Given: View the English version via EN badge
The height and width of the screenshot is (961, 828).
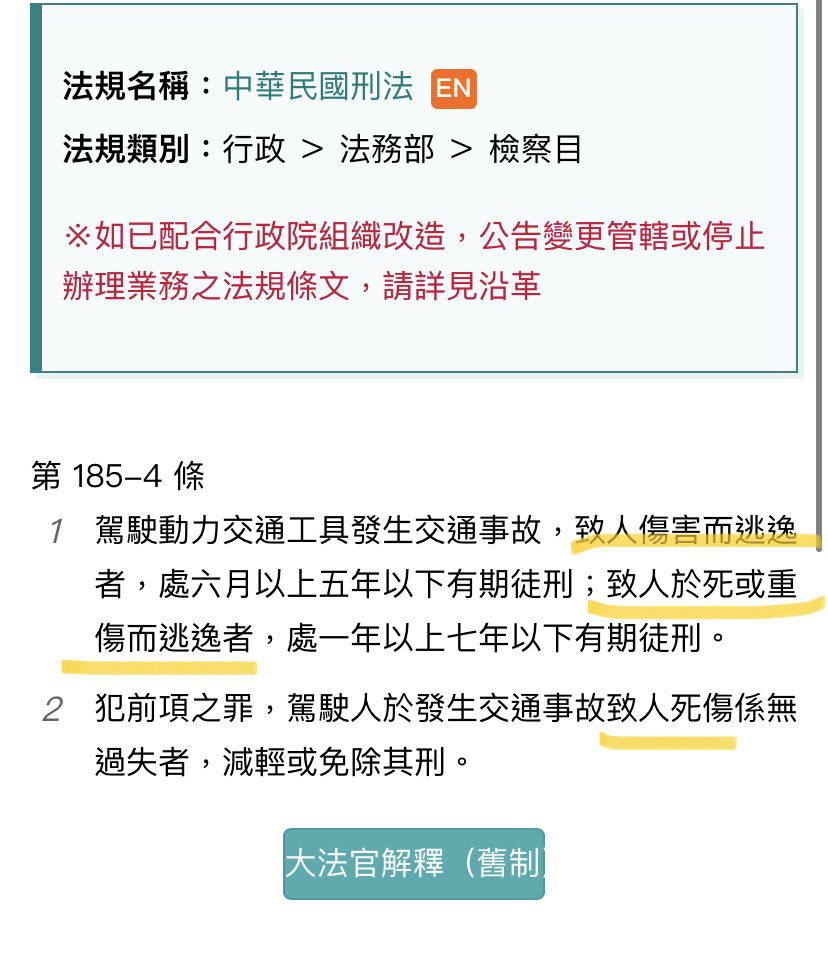Looking at the screenshot, I should point(453,88).
